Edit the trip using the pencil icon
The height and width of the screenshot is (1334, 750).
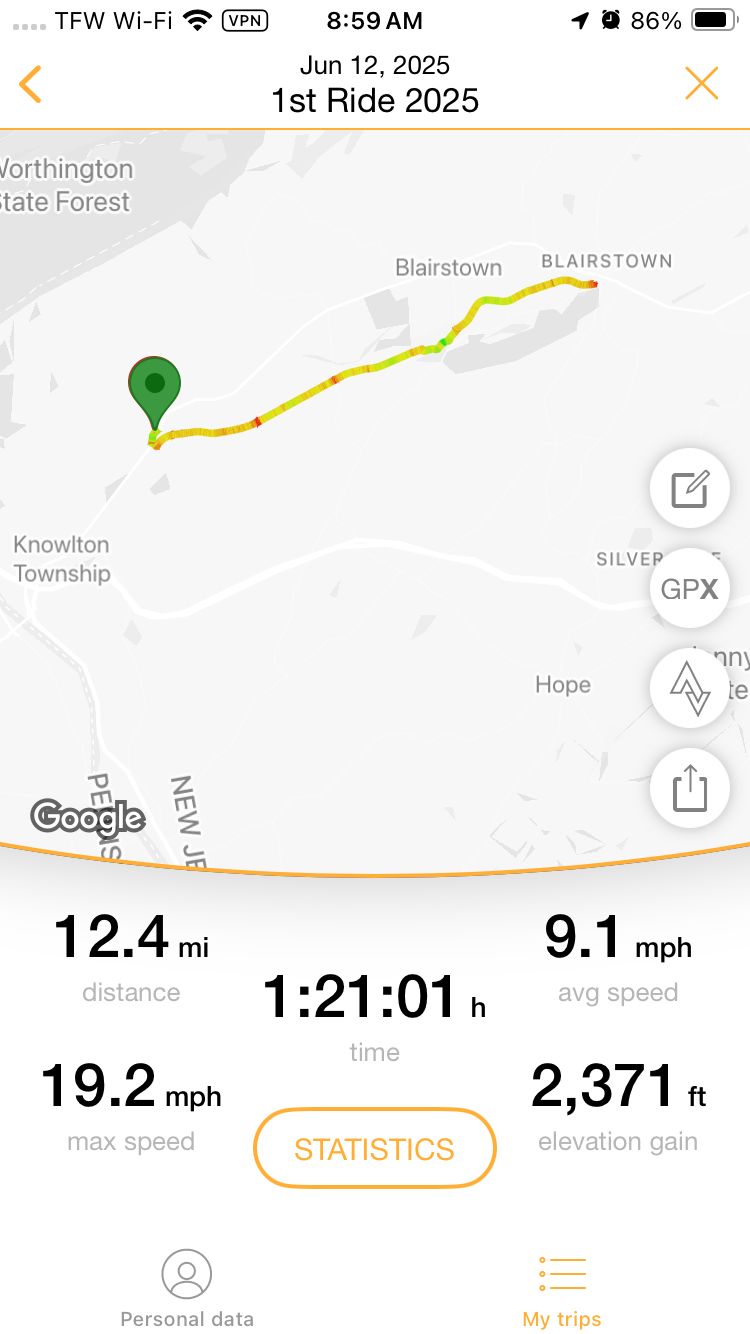click(690, 488)
